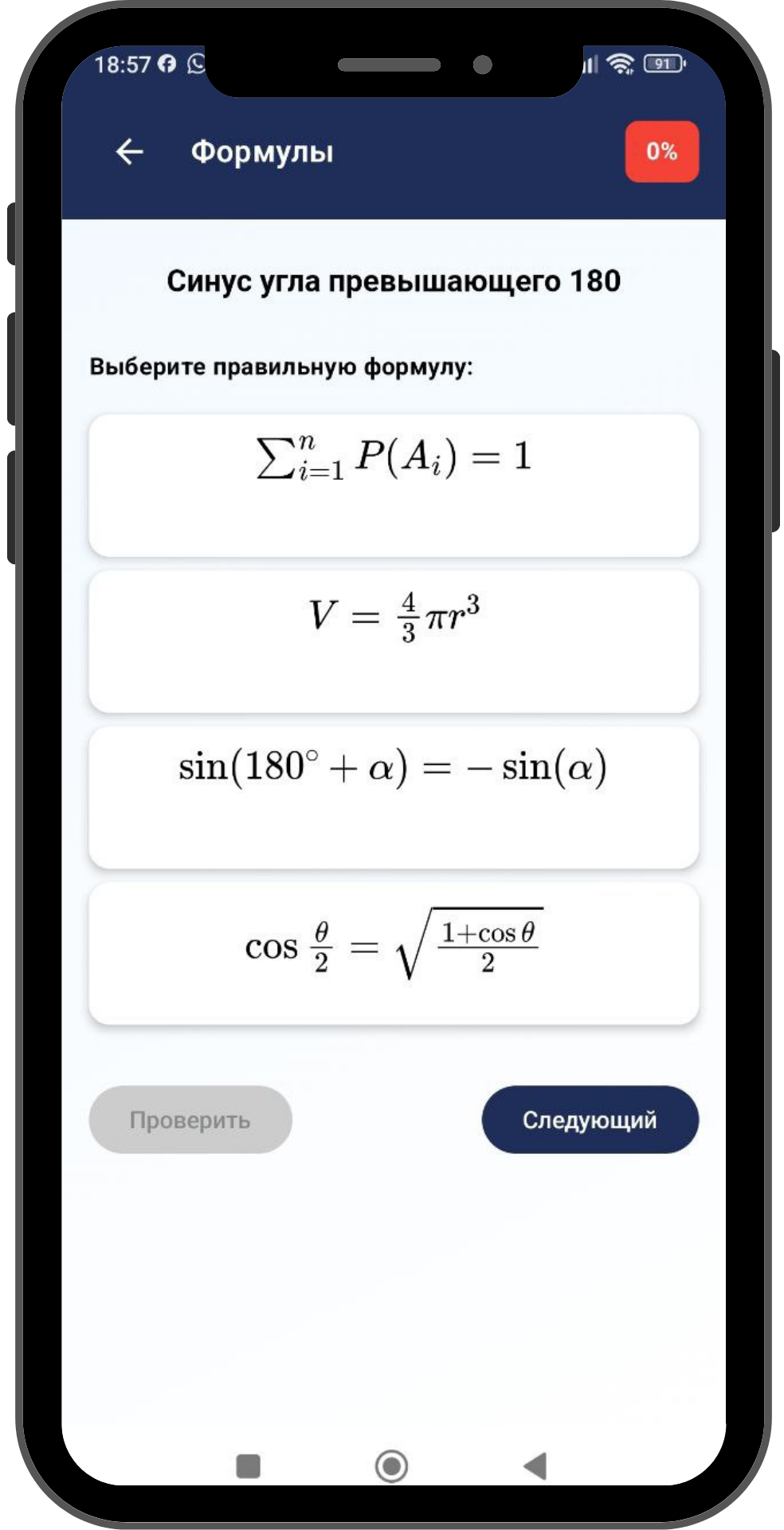Open recent apps from navigation bar
Viewport: 784px width, 1530px height.
[x=249, y=1465]
